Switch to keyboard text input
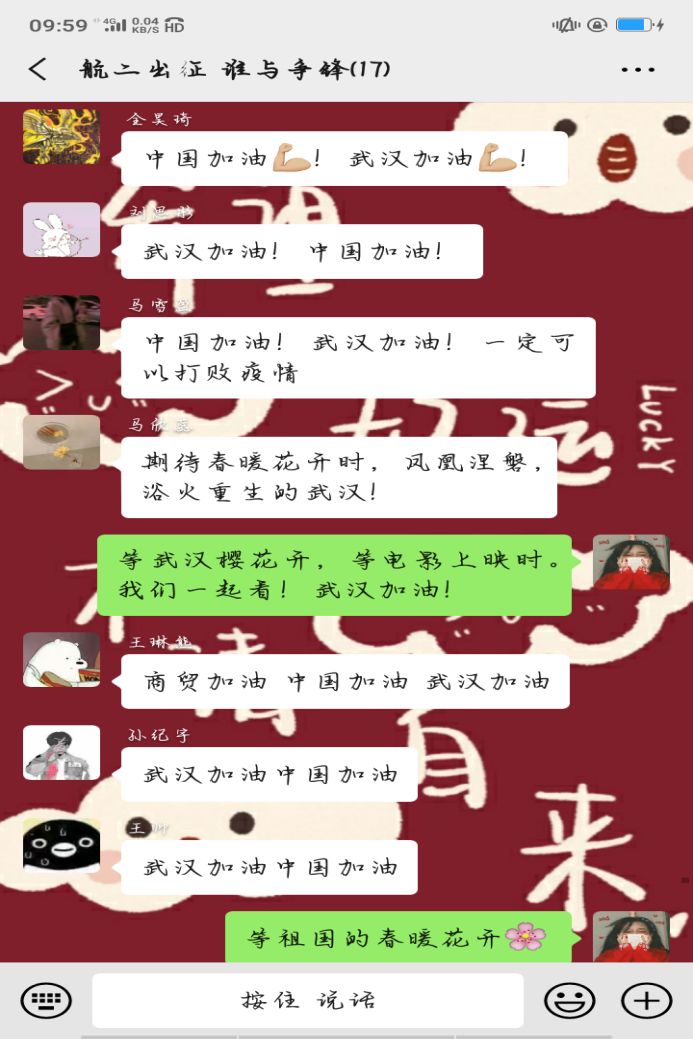The width and height of the screenshot is (693, 1039). click(46, 1000)
